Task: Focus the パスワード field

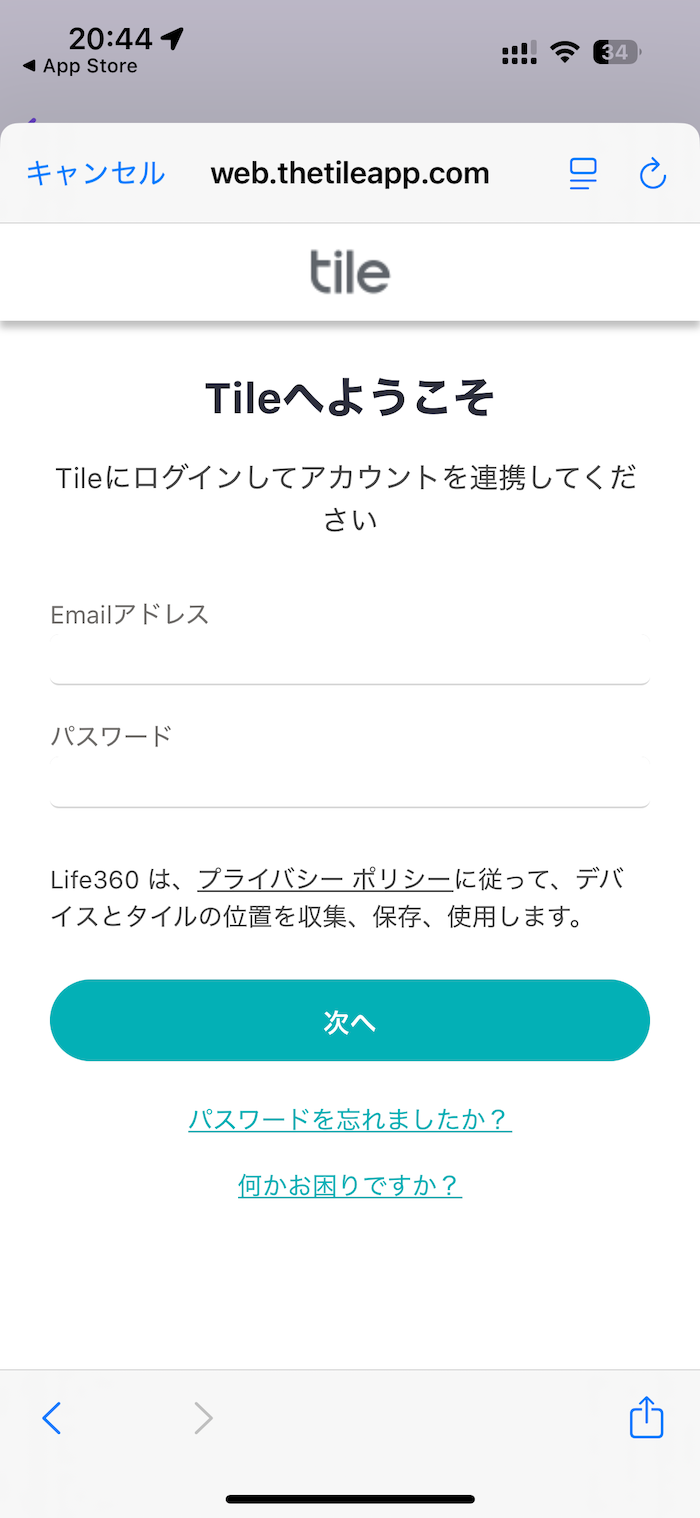Action: pyautogui.click(x=350, y=781)
